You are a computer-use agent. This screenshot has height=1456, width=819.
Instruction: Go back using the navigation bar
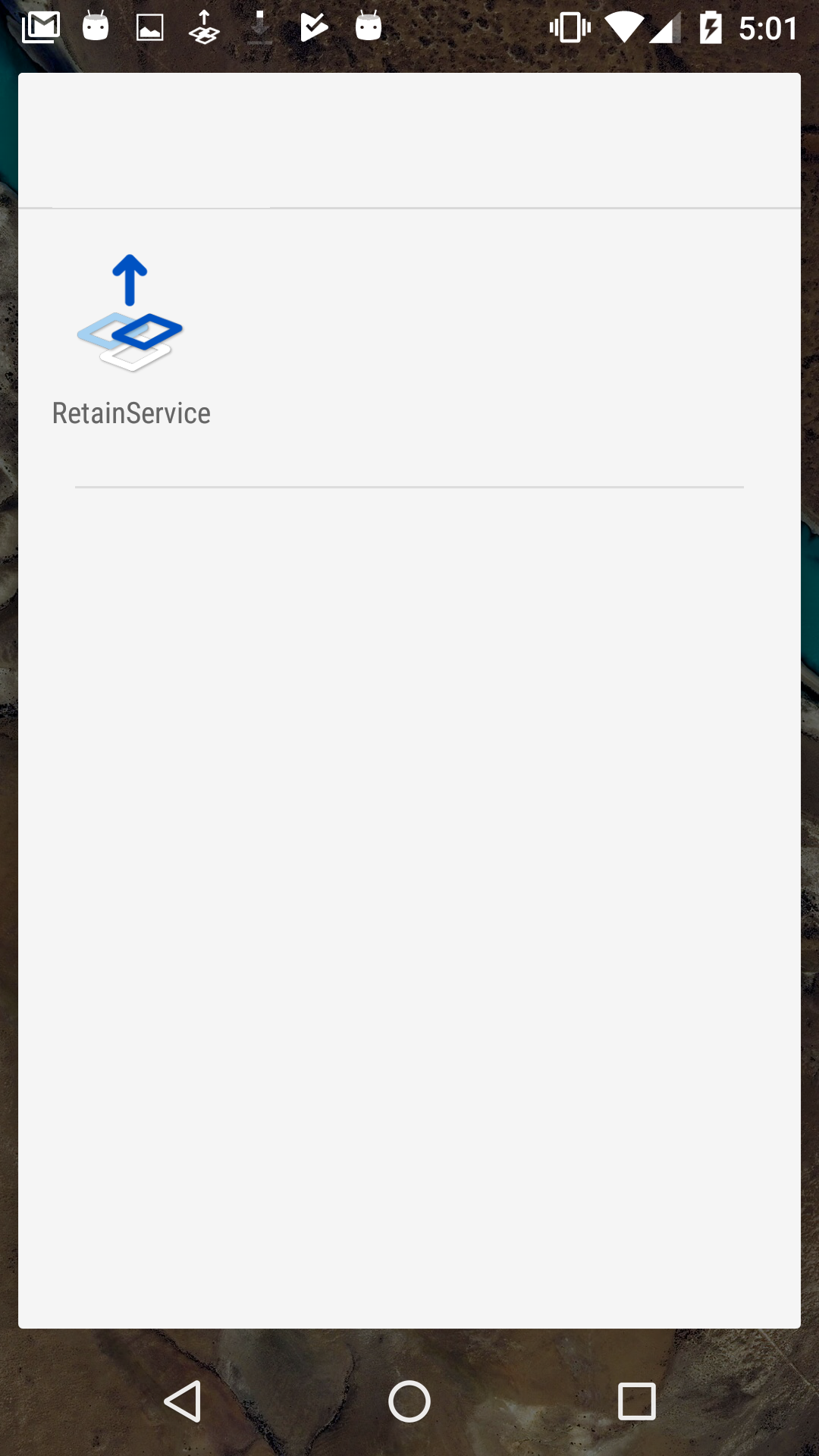tap(183, 1401)
